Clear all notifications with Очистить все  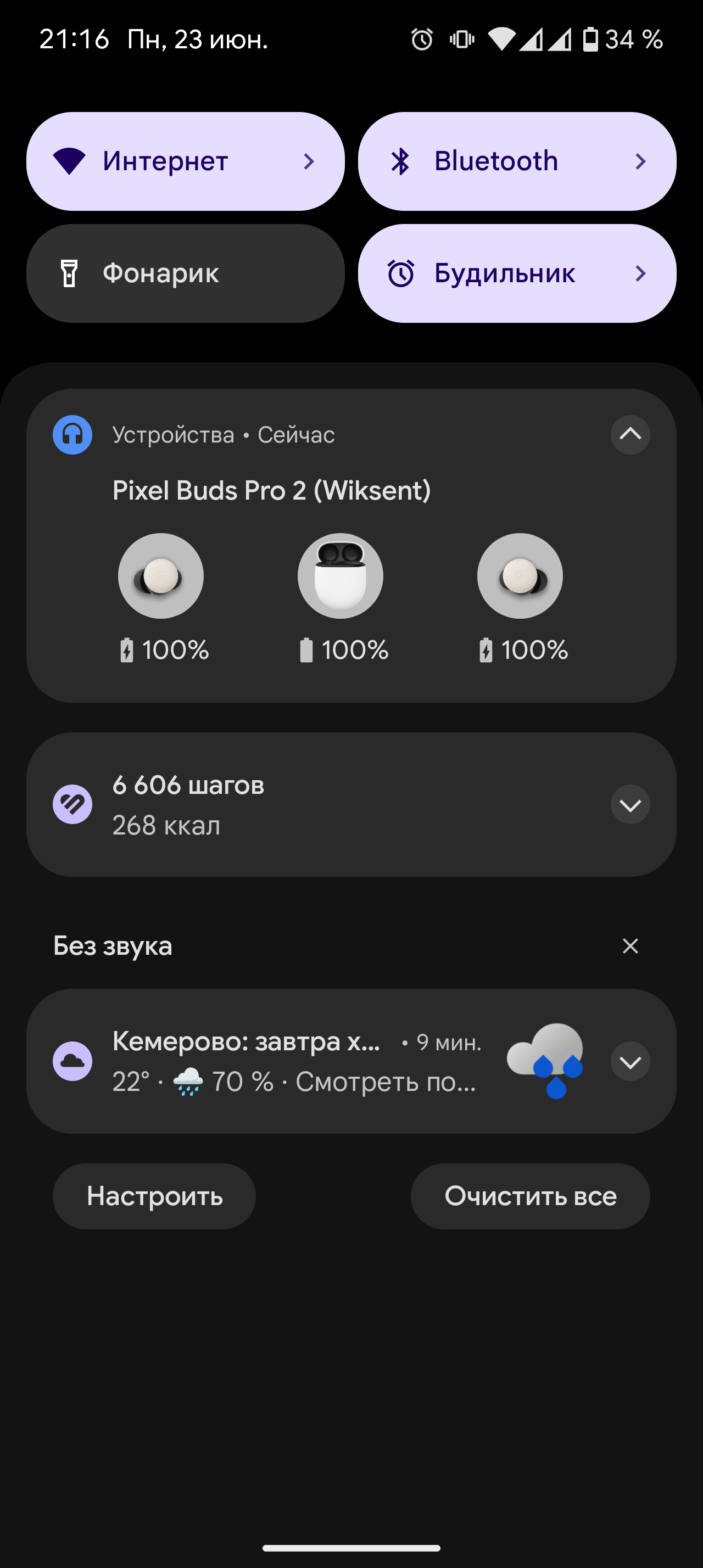(530, 1196)
